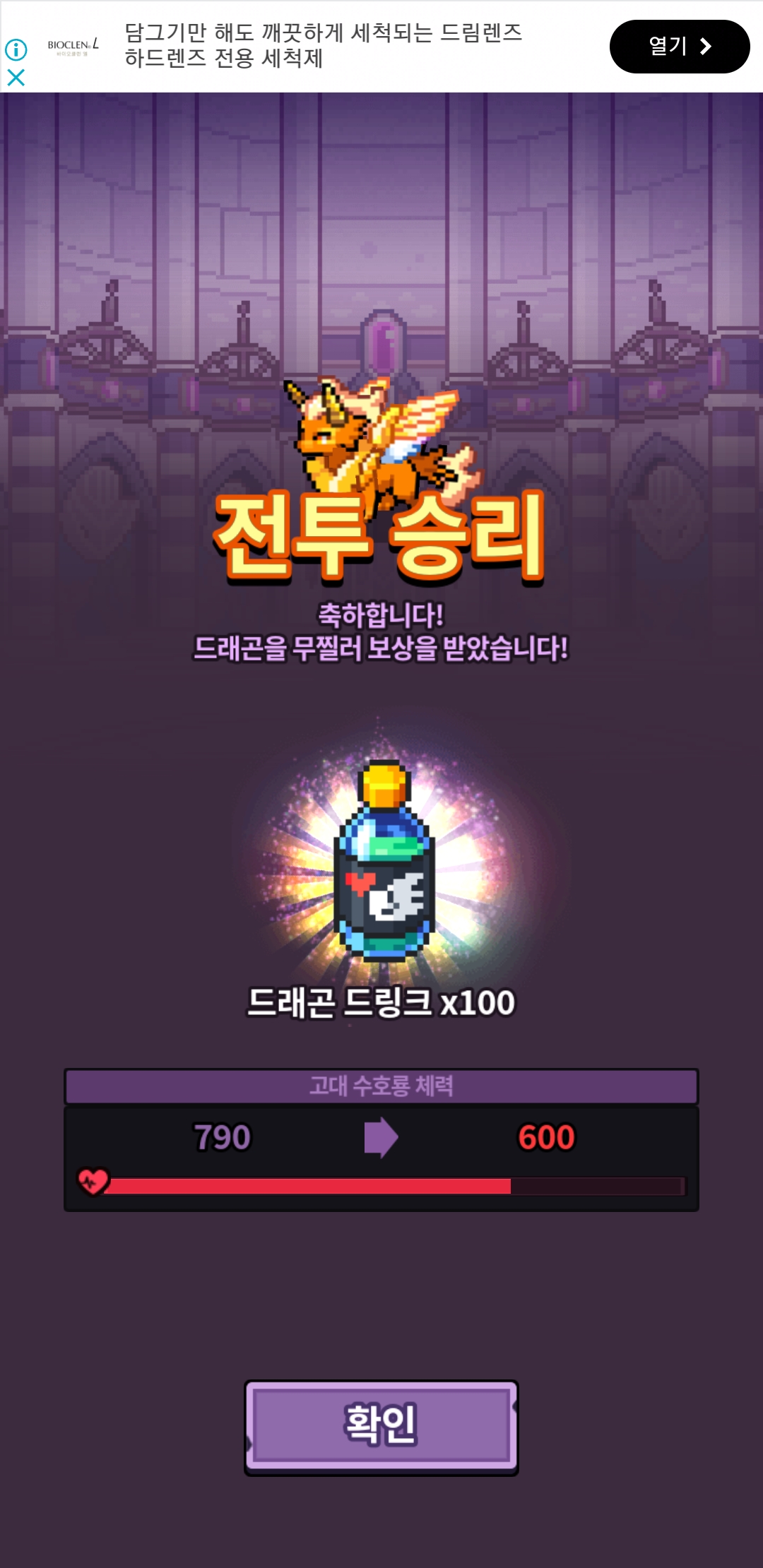Close the banner ad
This screenshot has width=763, height=1568.
16,77
